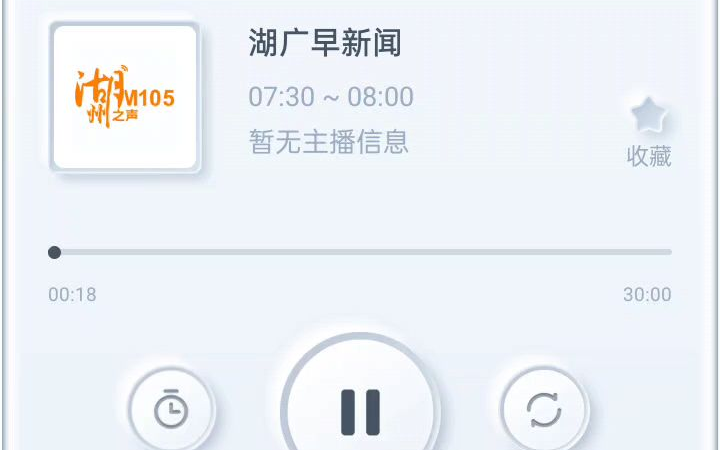
Task: Pause the 湖广早新闻 broadcast
Action: pyautogui.click(x=360, y=410)
